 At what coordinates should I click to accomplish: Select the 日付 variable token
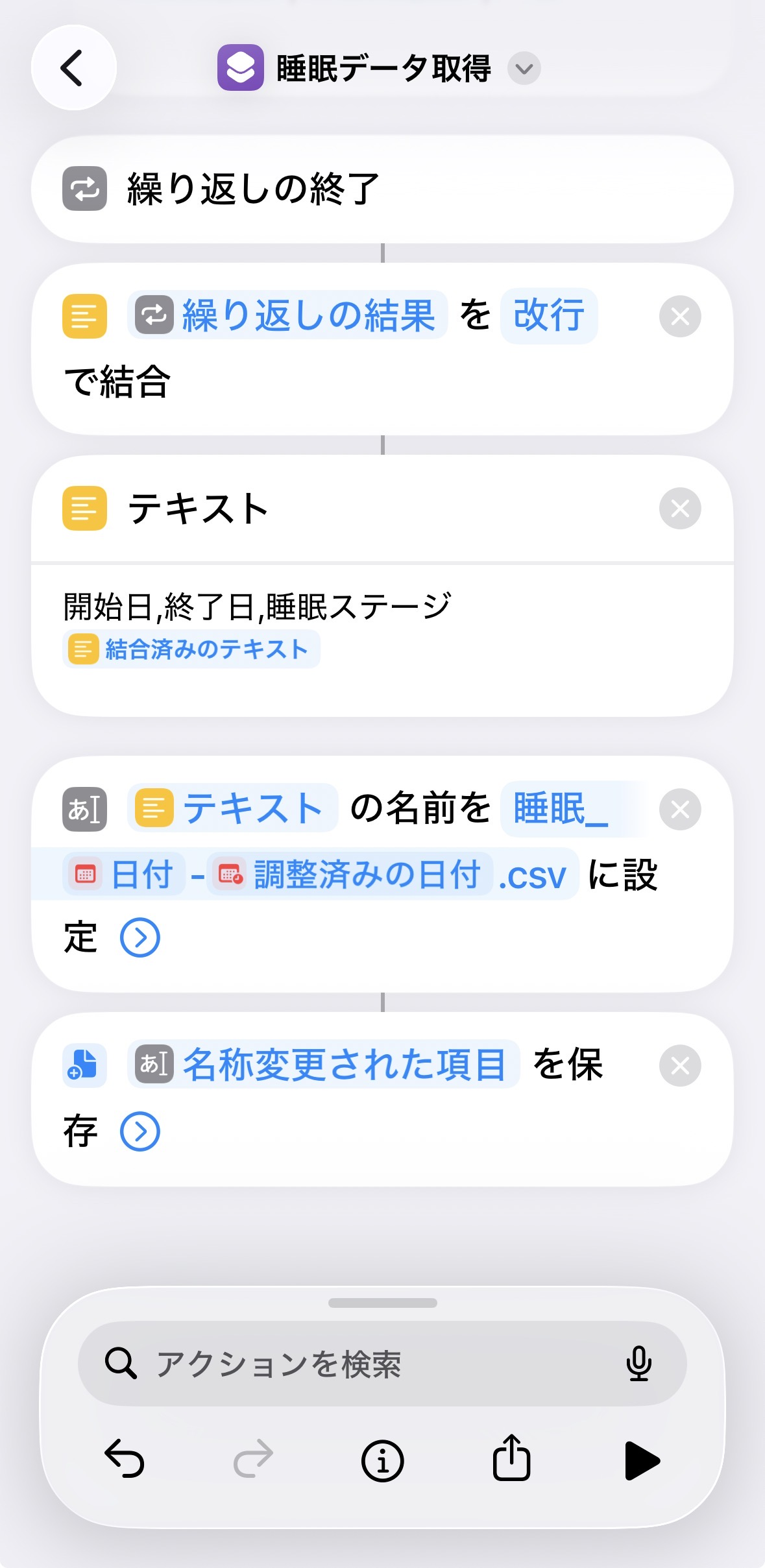pyautogui.click(x=123, y=874)
